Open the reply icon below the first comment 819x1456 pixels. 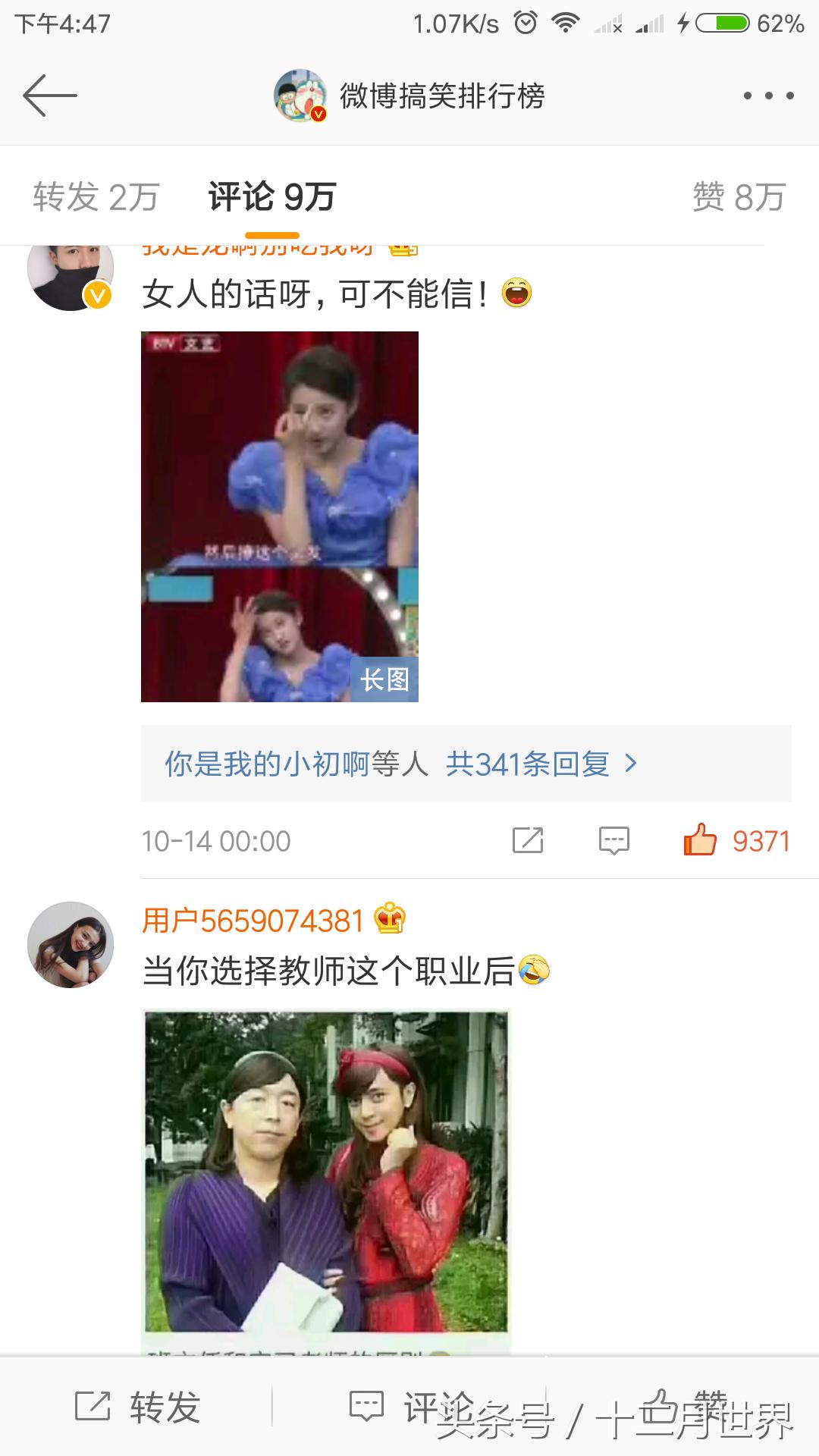click(x=614, y=840)
